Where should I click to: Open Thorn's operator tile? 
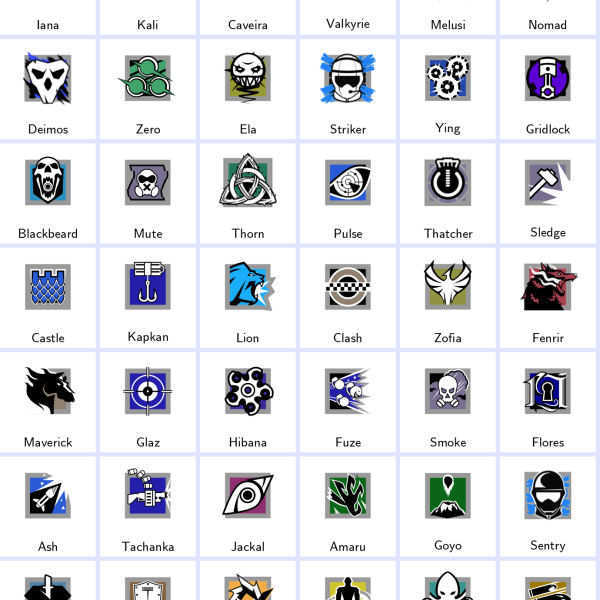248,194
